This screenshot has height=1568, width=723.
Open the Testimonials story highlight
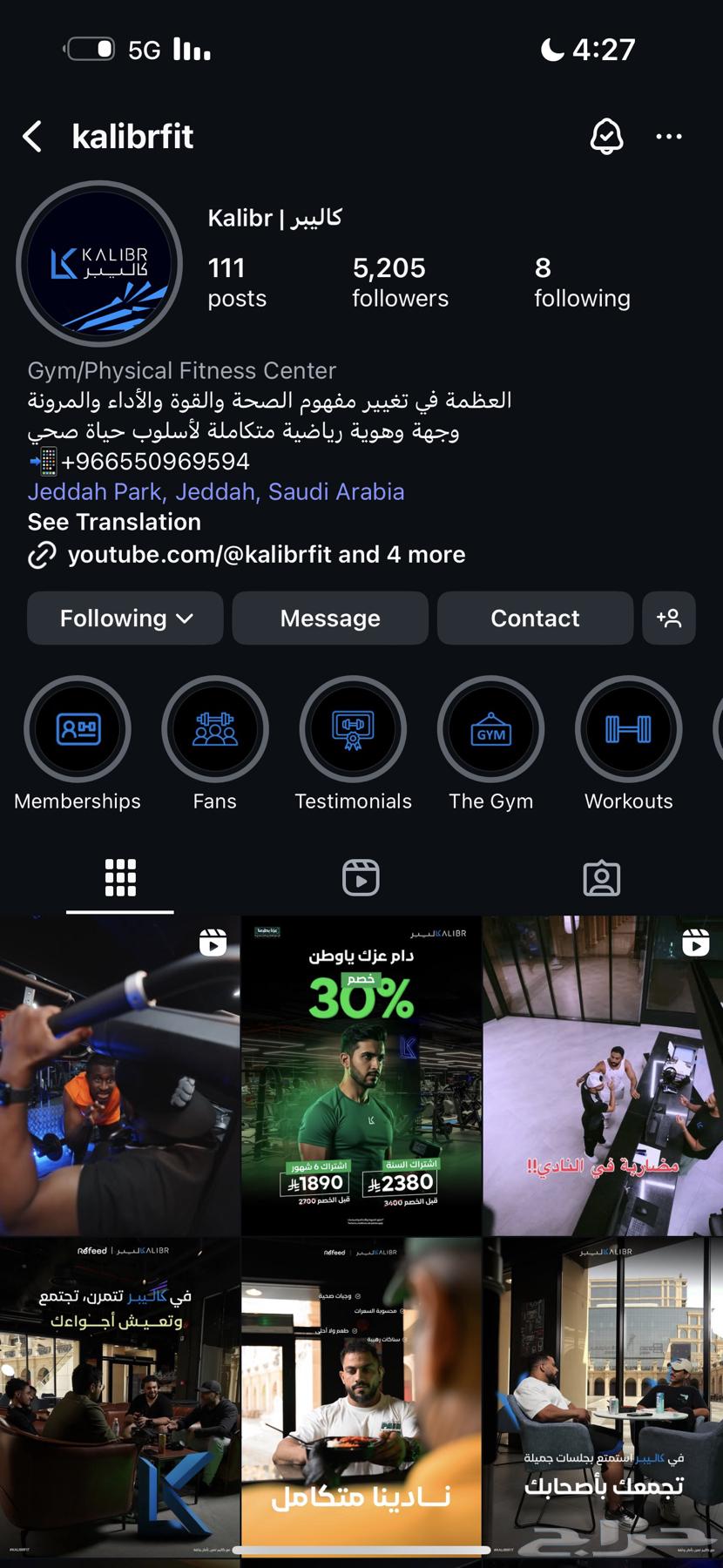tap(353, 730)
